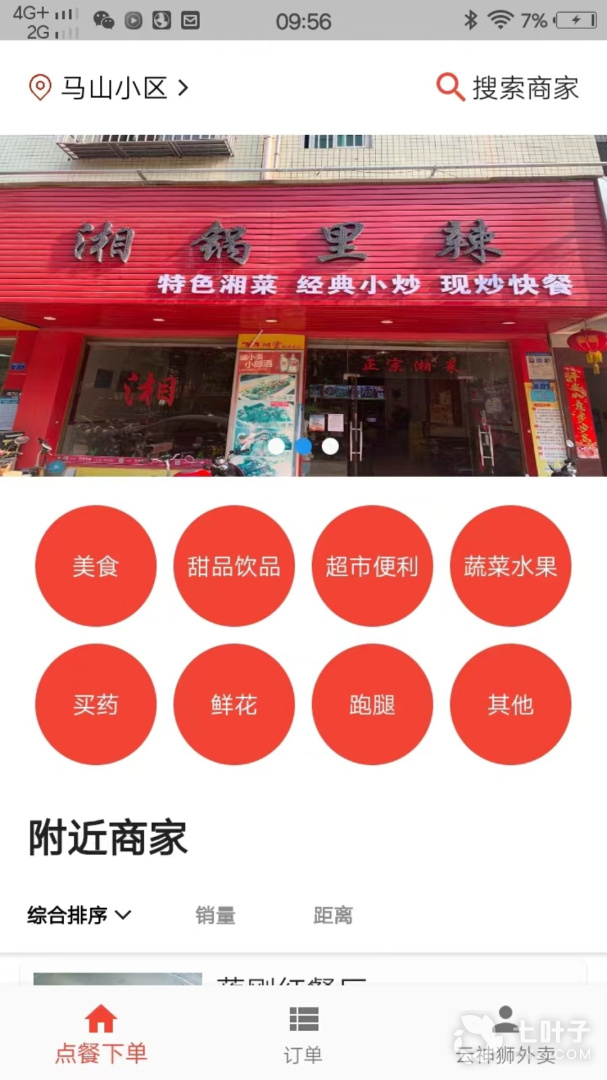Choose the 鲜花 category
The width and height of the screenshot is (607, 1080).
(234, 704)
